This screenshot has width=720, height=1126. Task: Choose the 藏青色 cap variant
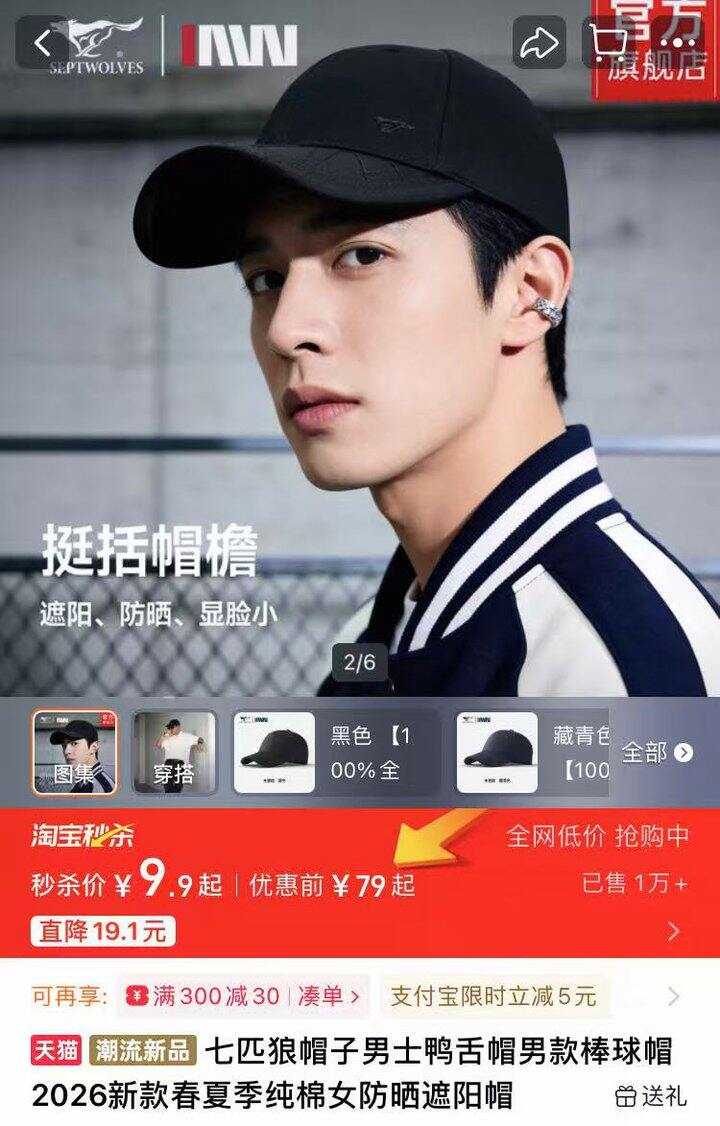pyautogui.click(x=532, y=753)
